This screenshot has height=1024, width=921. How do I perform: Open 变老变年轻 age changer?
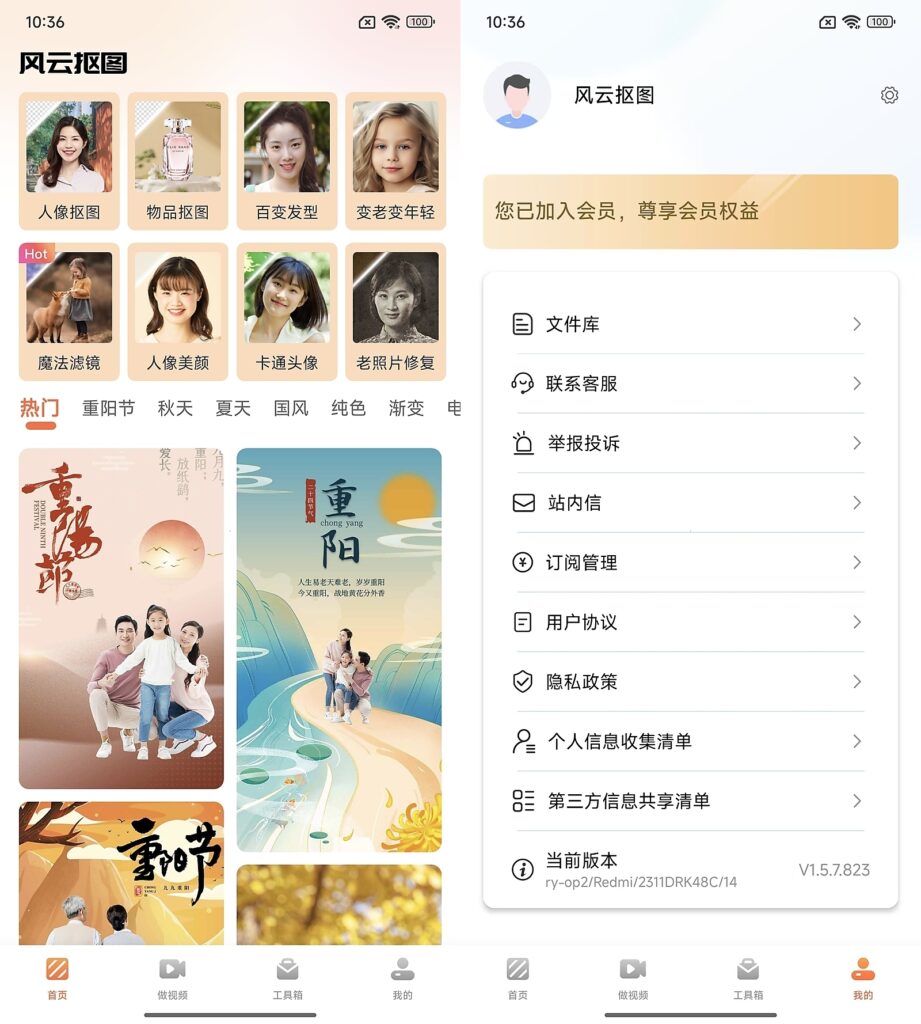[x=396, y=161]
